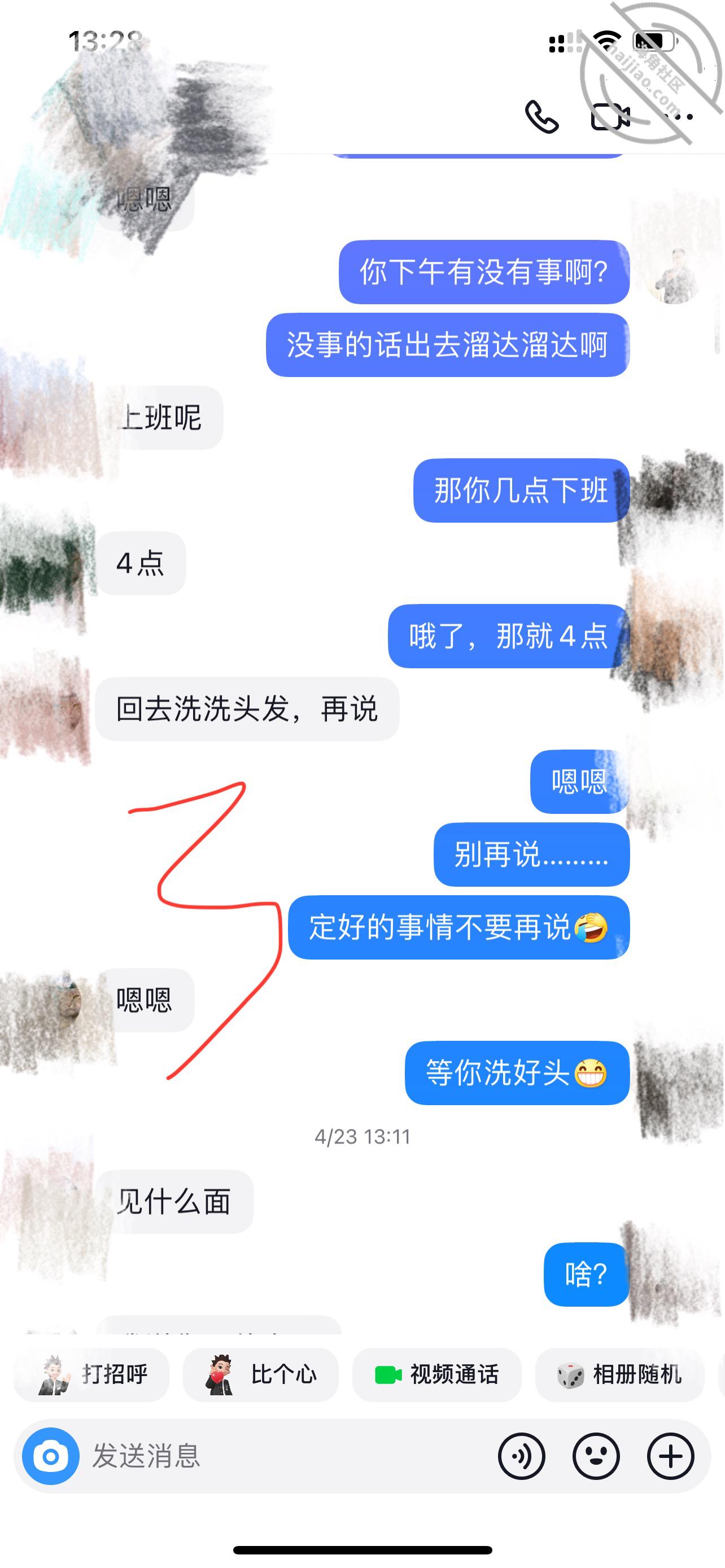Image resolution: width=725 pixels, height=1568 pixels.
Task: Focus the 发送消息 text field
Action: pyautogui.click(x=286, y=1456)
